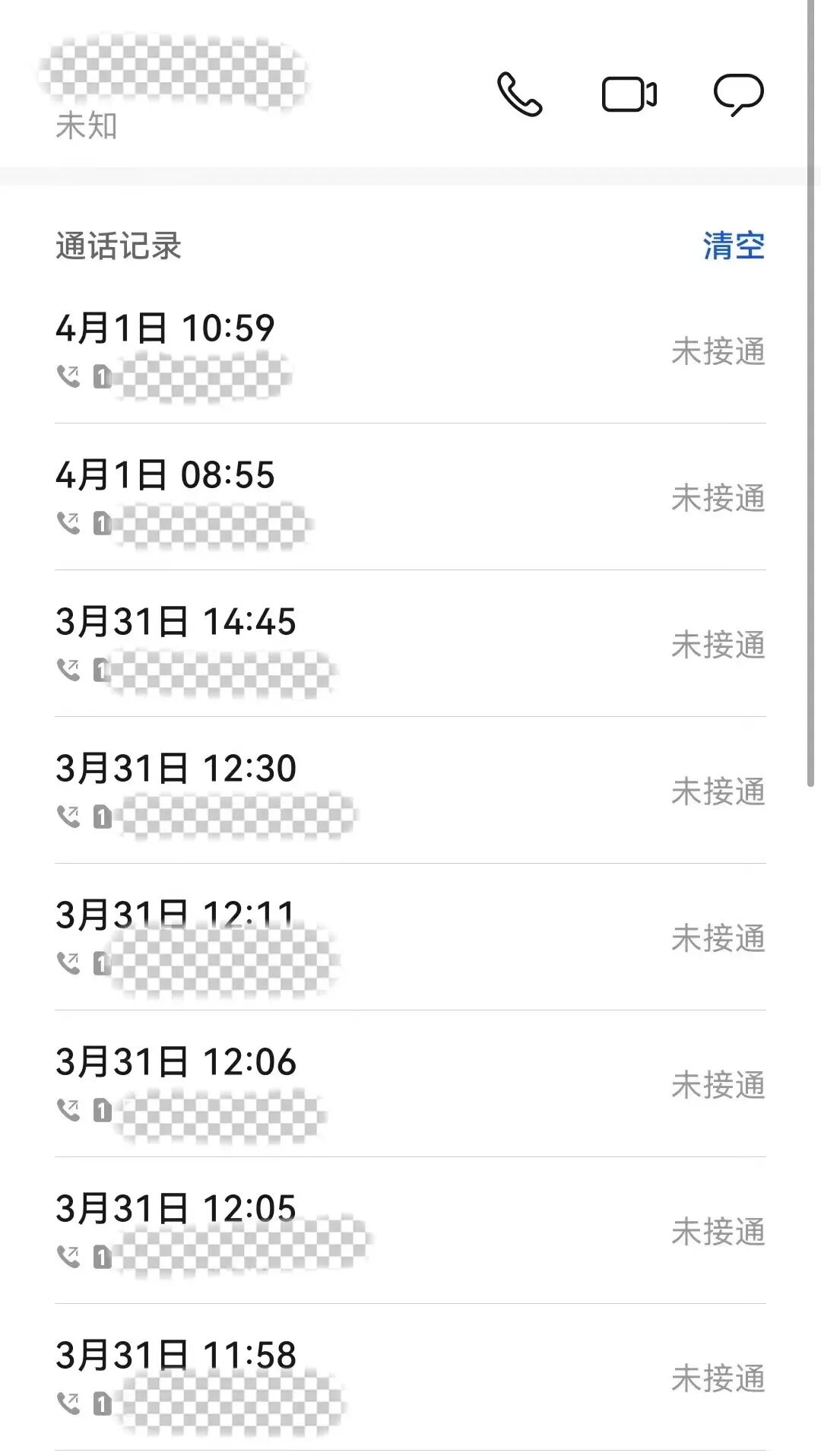Start a video call with this contact

pos(629,94)
